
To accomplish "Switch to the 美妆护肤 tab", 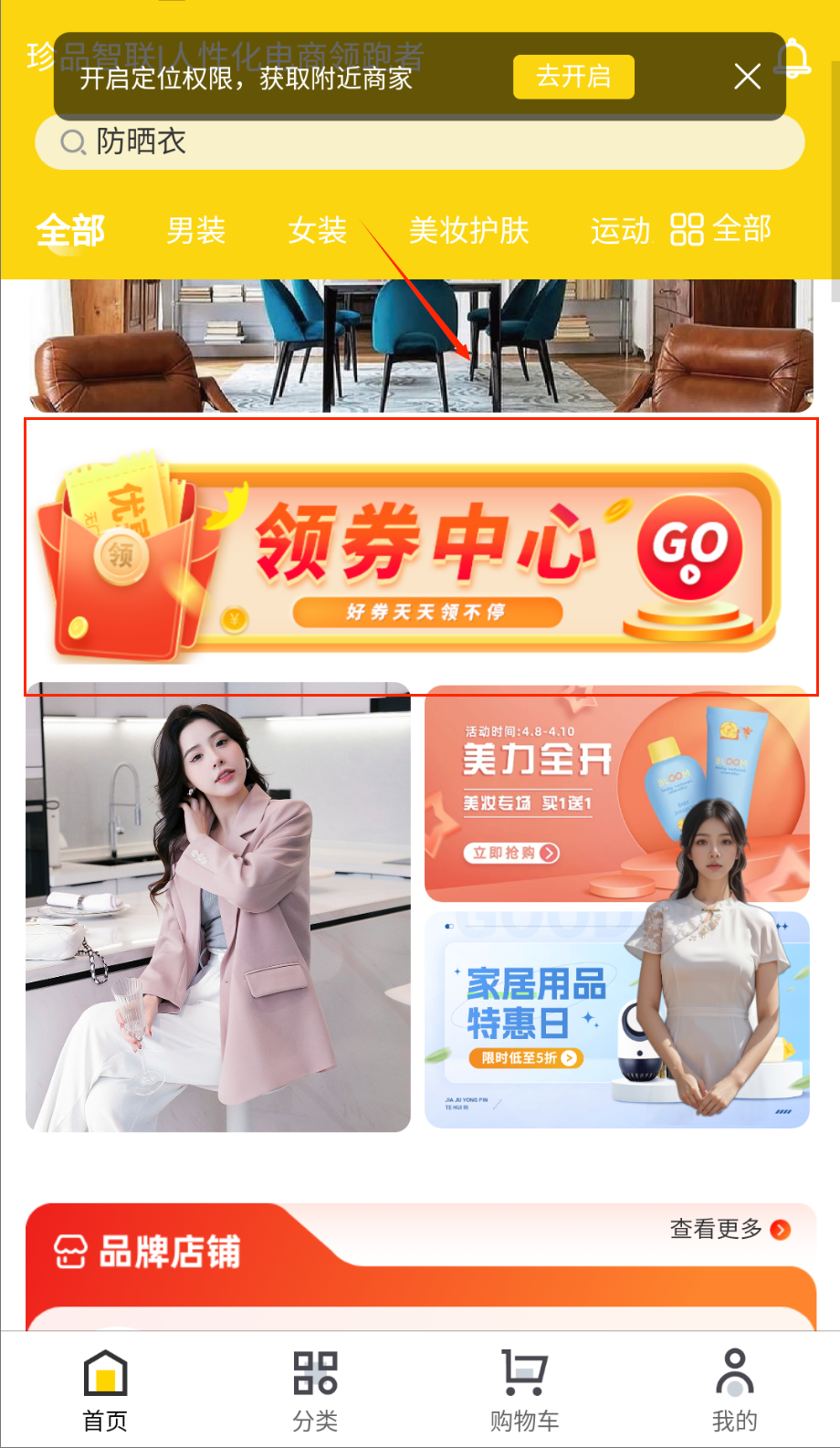I will pyautogui.click(x=468, y=230).
